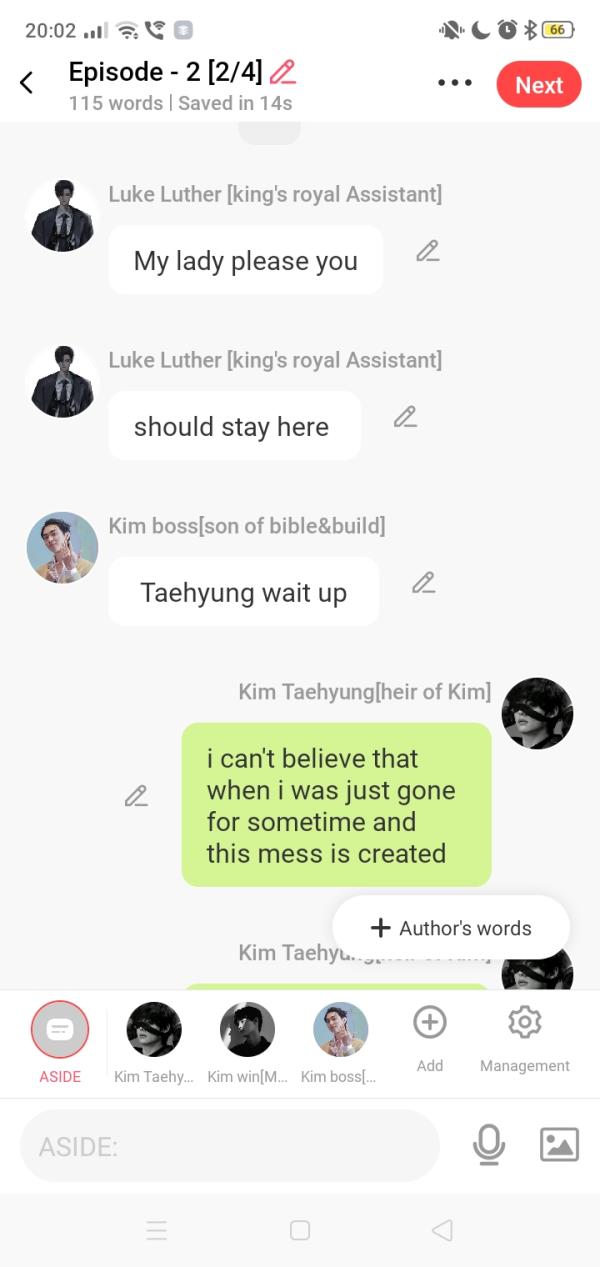Edit the "My lady please you" message
Screen dimensions: 600x1267
428,252
